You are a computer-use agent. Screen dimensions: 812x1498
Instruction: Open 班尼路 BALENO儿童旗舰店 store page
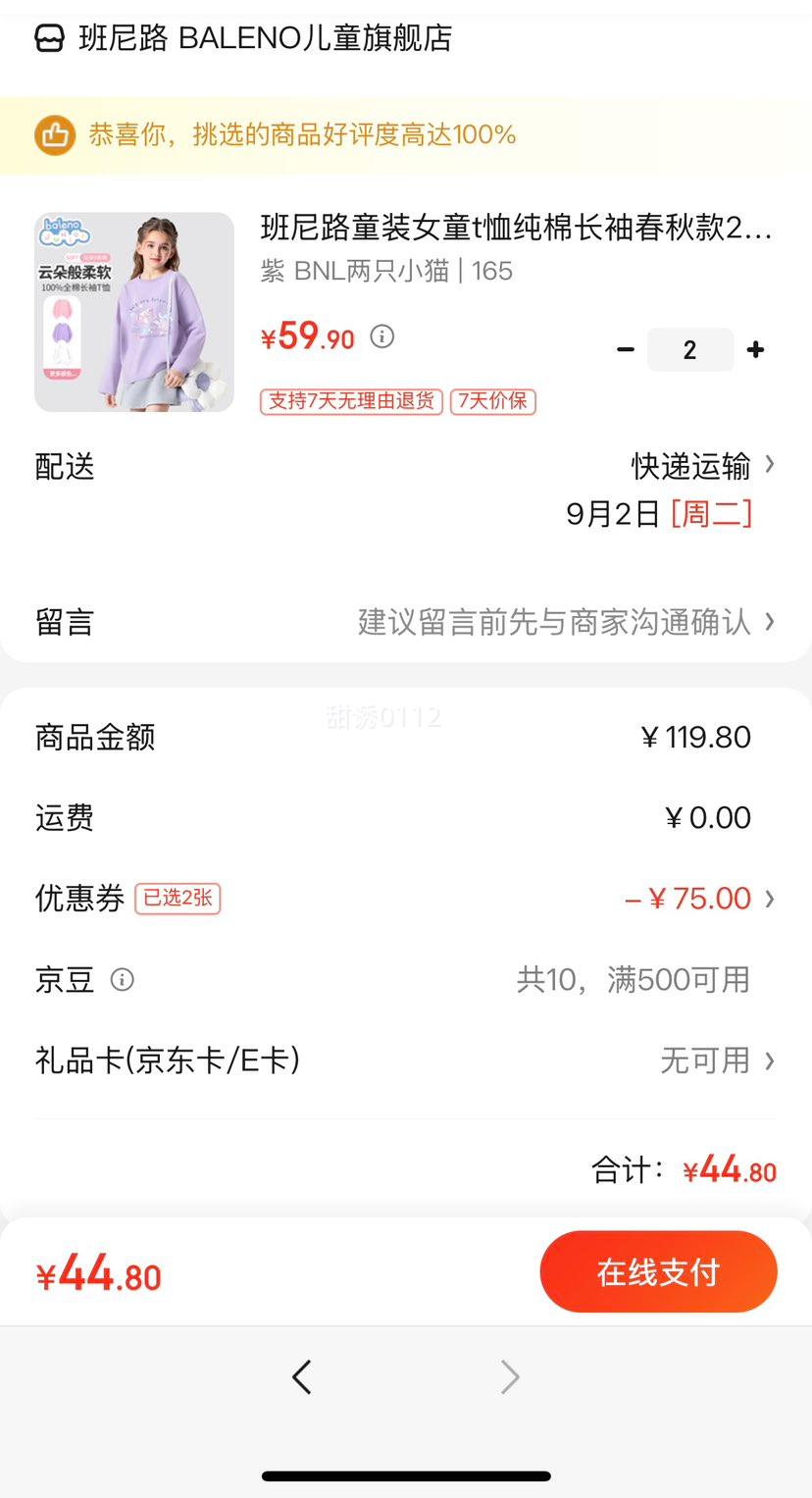click(265, 38)
